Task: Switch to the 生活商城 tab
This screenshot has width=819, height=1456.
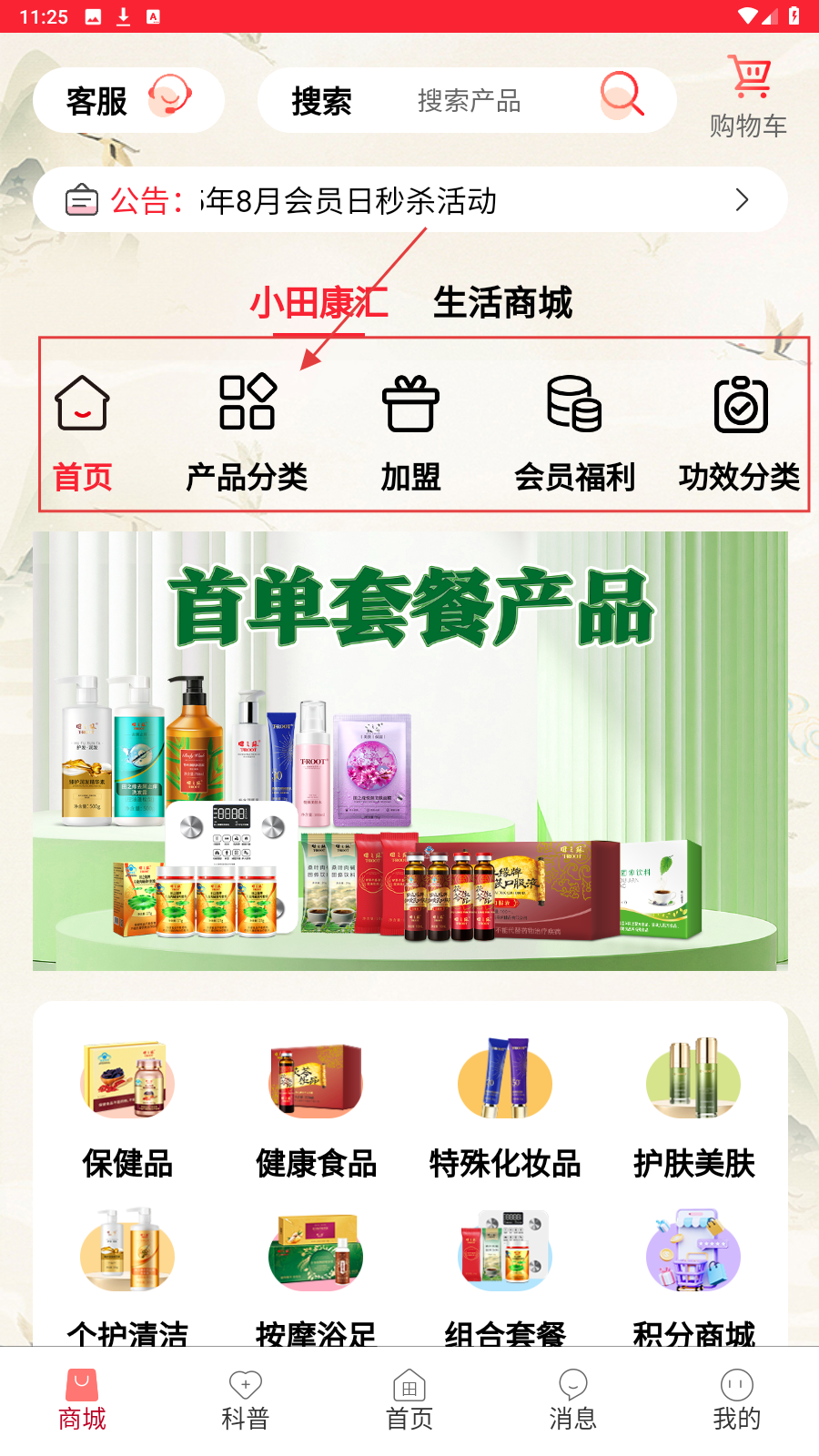Action: (502, 303)
